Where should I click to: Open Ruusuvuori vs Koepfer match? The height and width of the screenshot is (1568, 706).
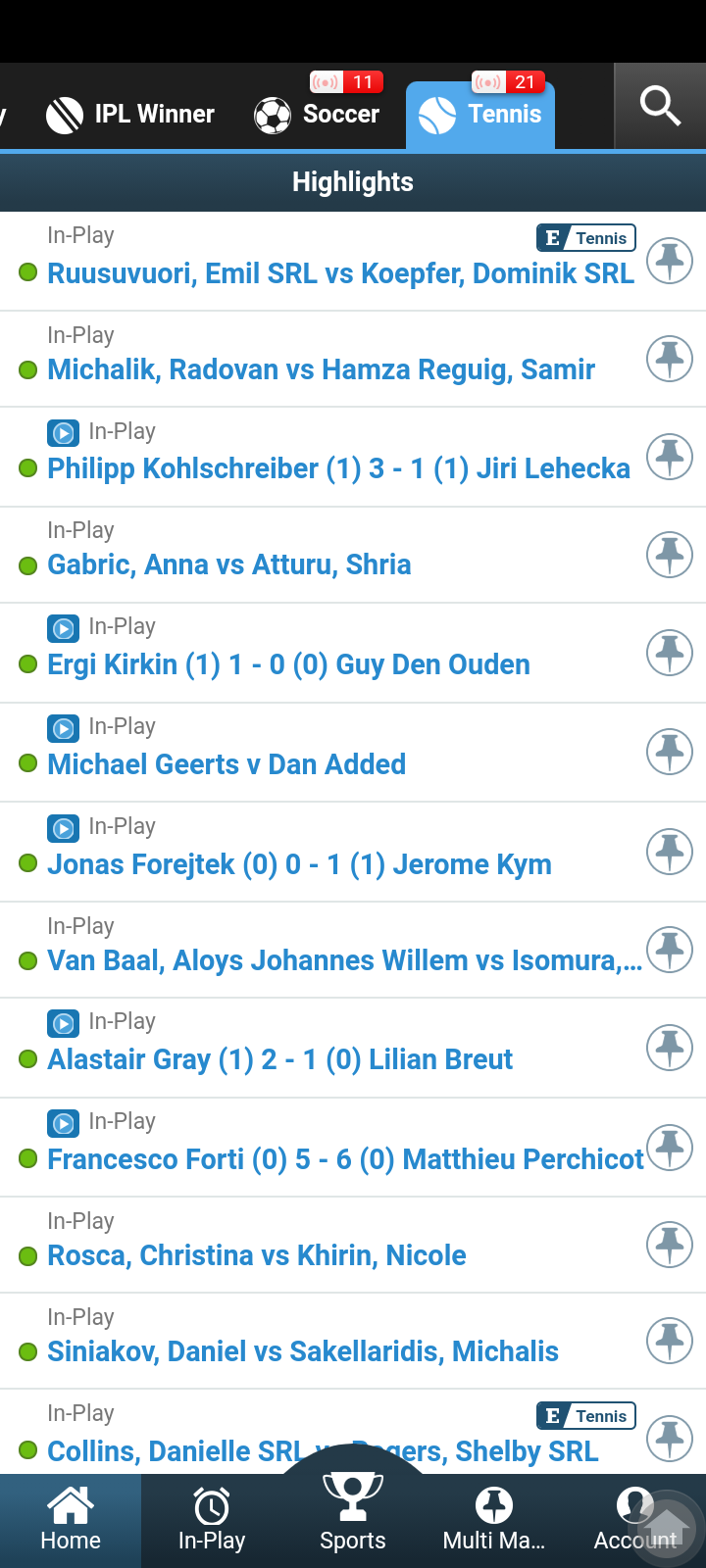click(x=340, y=273)
